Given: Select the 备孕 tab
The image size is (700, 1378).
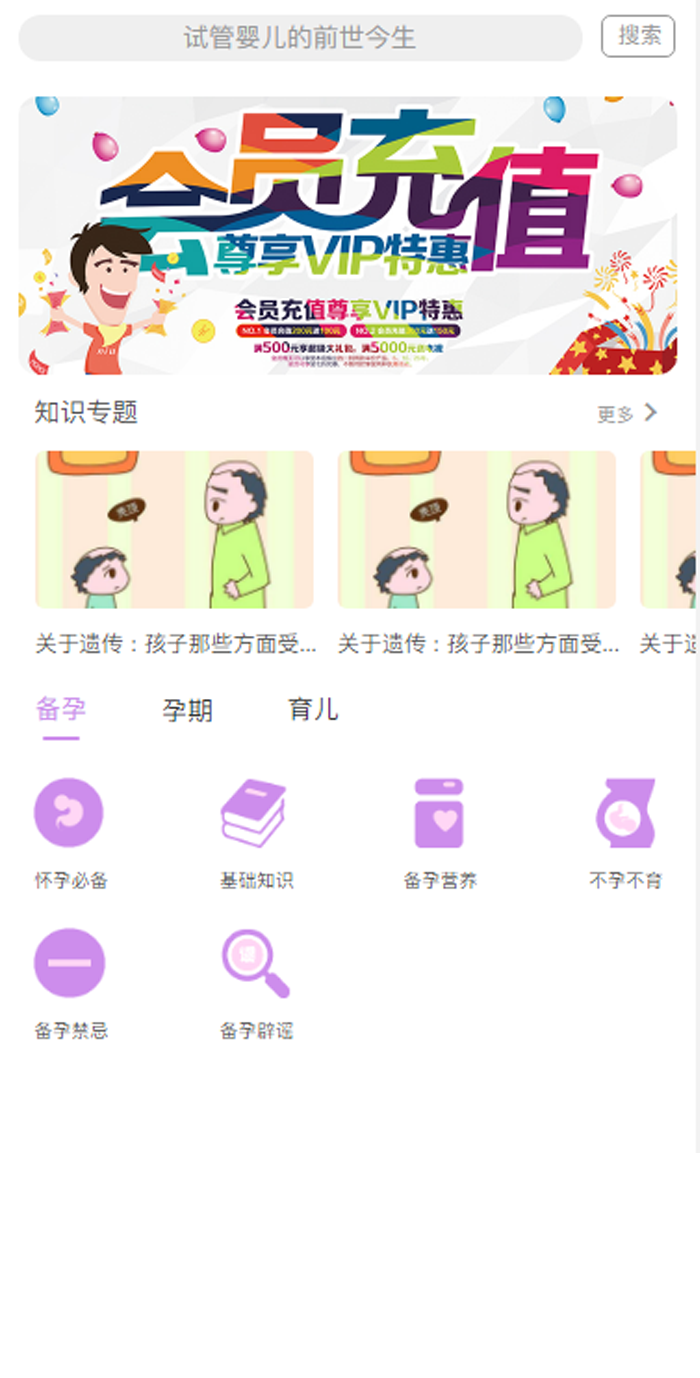Looking at the screenshot, I should (x=61, y=710).
